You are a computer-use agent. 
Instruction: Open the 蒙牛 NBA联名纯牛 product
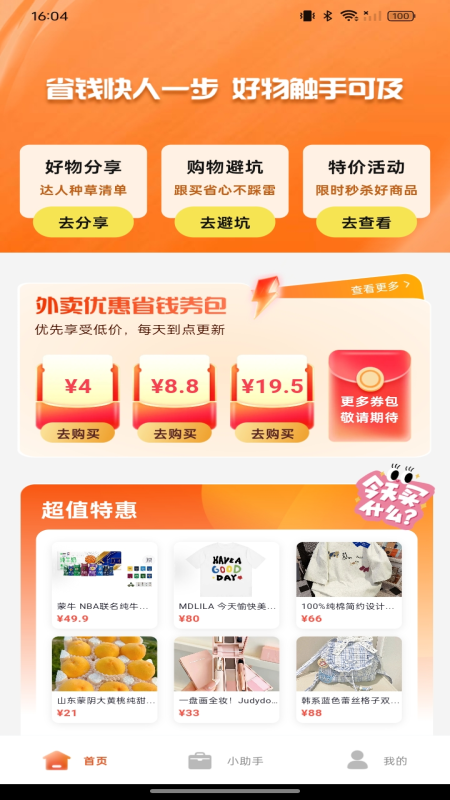(x=105, y=585)
